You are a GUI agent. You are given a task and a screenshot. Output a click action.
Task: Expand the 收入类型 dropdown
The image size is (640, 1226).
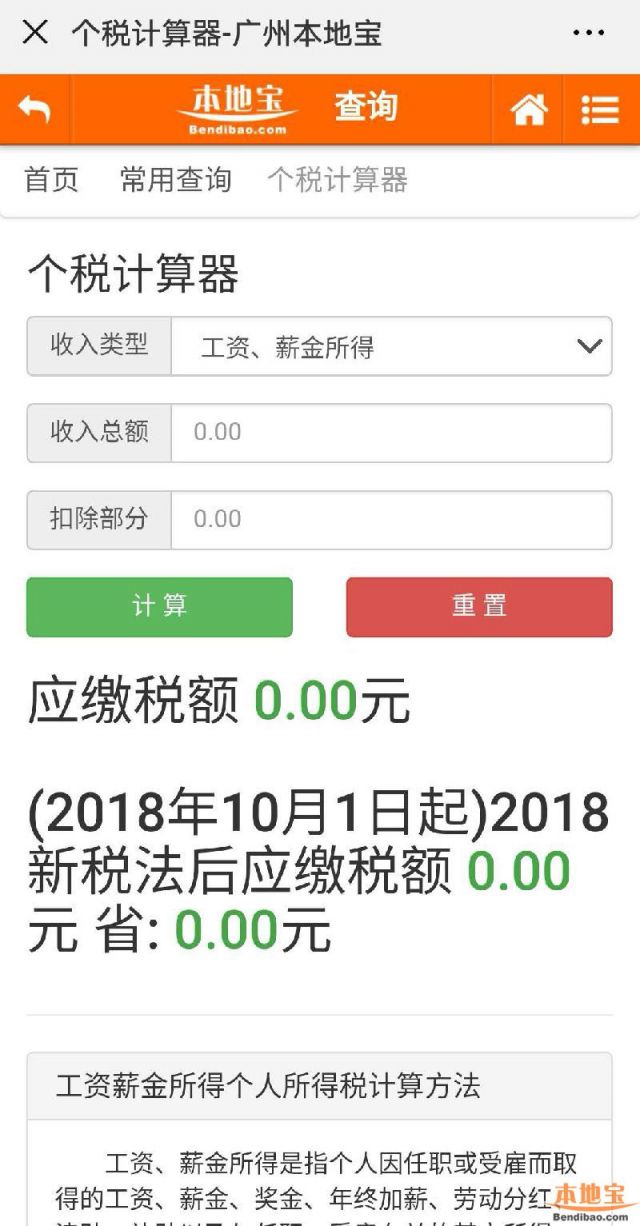391,347
